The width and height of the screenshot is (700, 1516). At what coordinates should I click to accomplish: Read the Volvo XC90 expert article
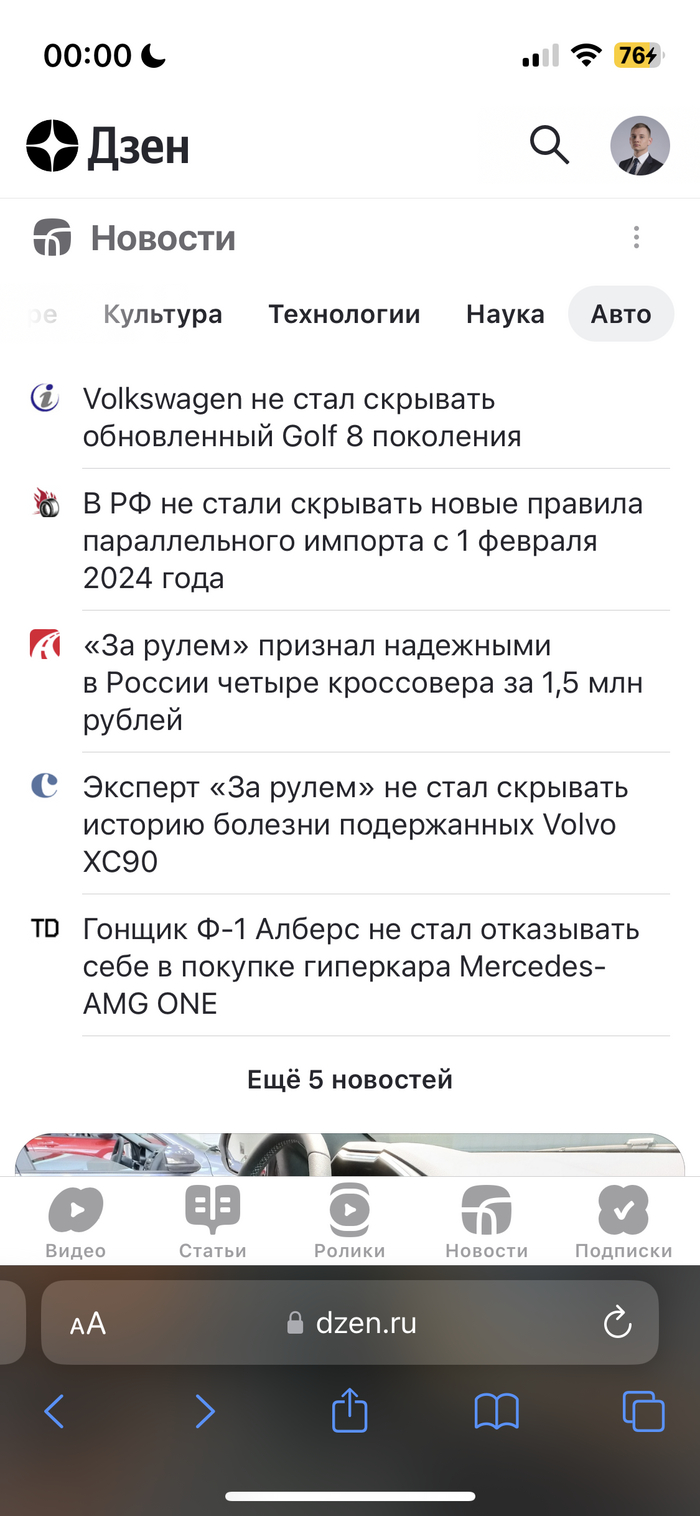(x=355, y=825)
